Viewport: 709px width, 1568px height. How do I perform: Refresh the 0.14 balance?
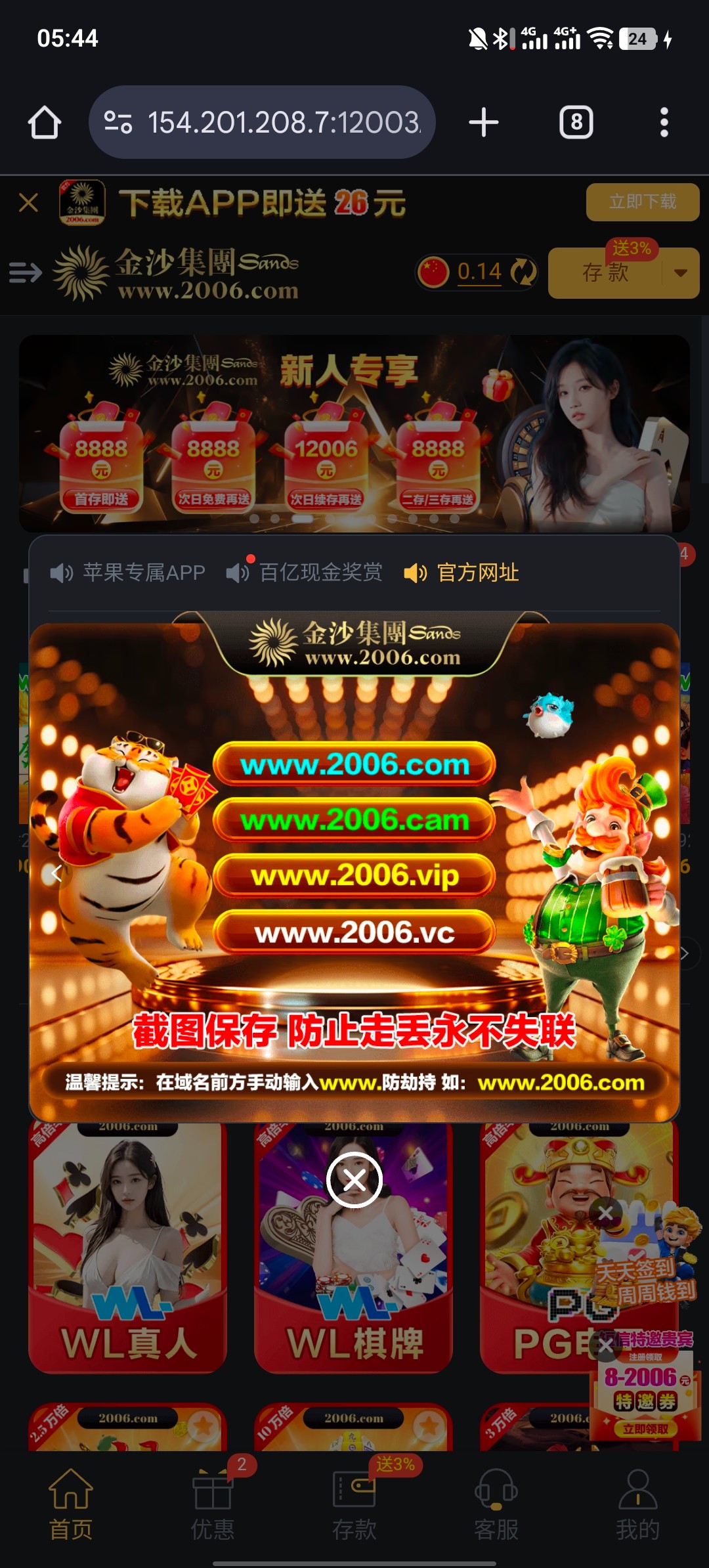pos(523,272)
